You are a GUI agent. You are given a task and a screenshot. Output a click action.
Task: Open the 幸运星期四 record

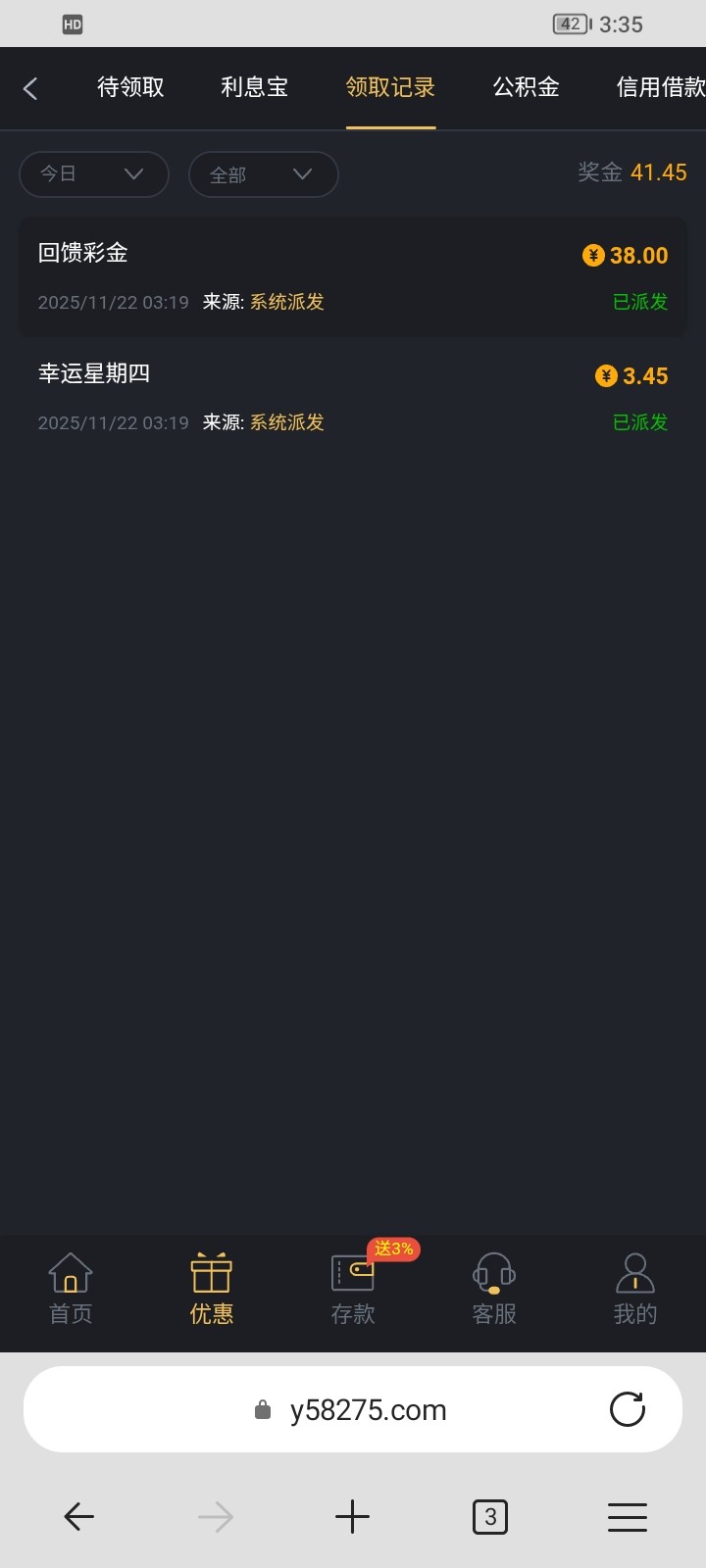tap(352, 398)
